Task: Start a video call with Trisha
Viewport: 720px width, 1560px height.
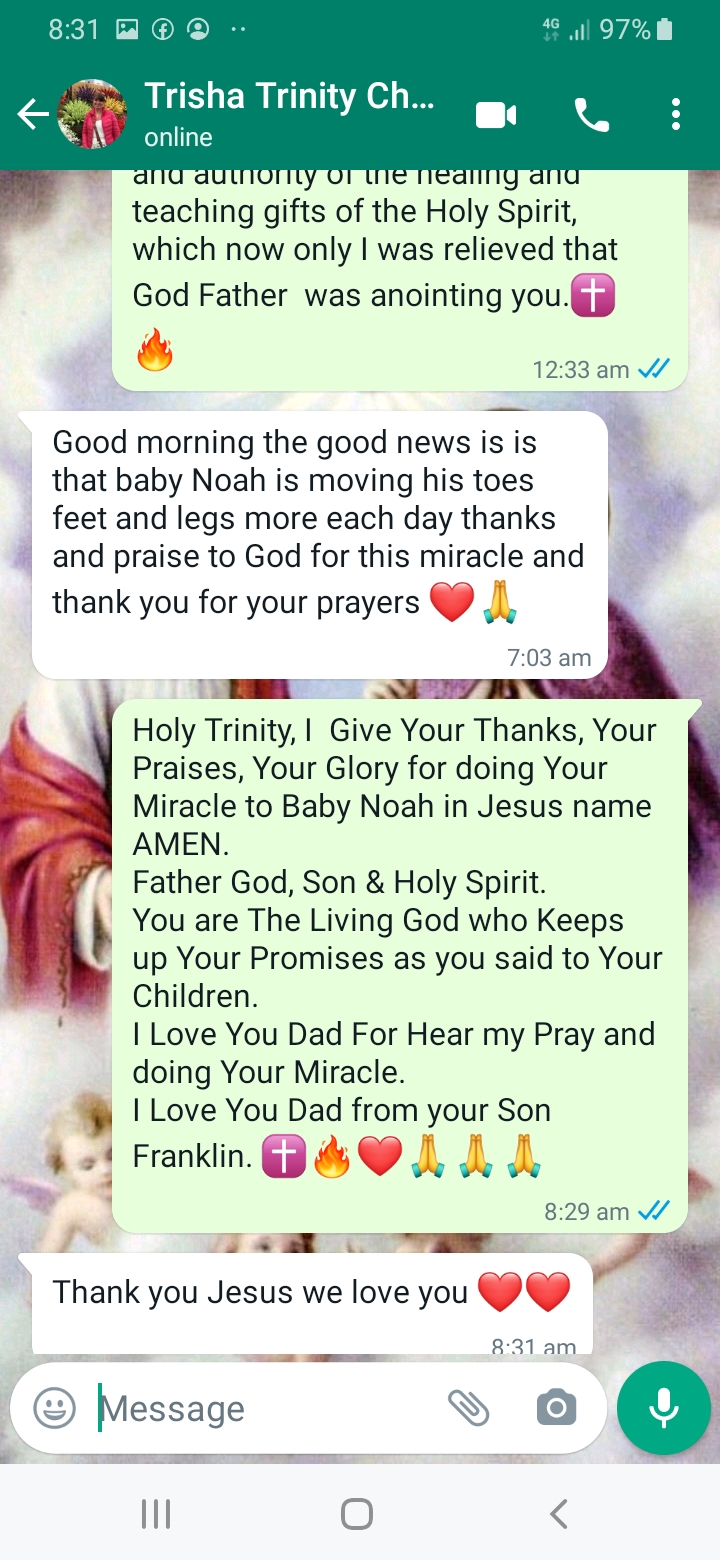Action: click(x=496, y=116)
